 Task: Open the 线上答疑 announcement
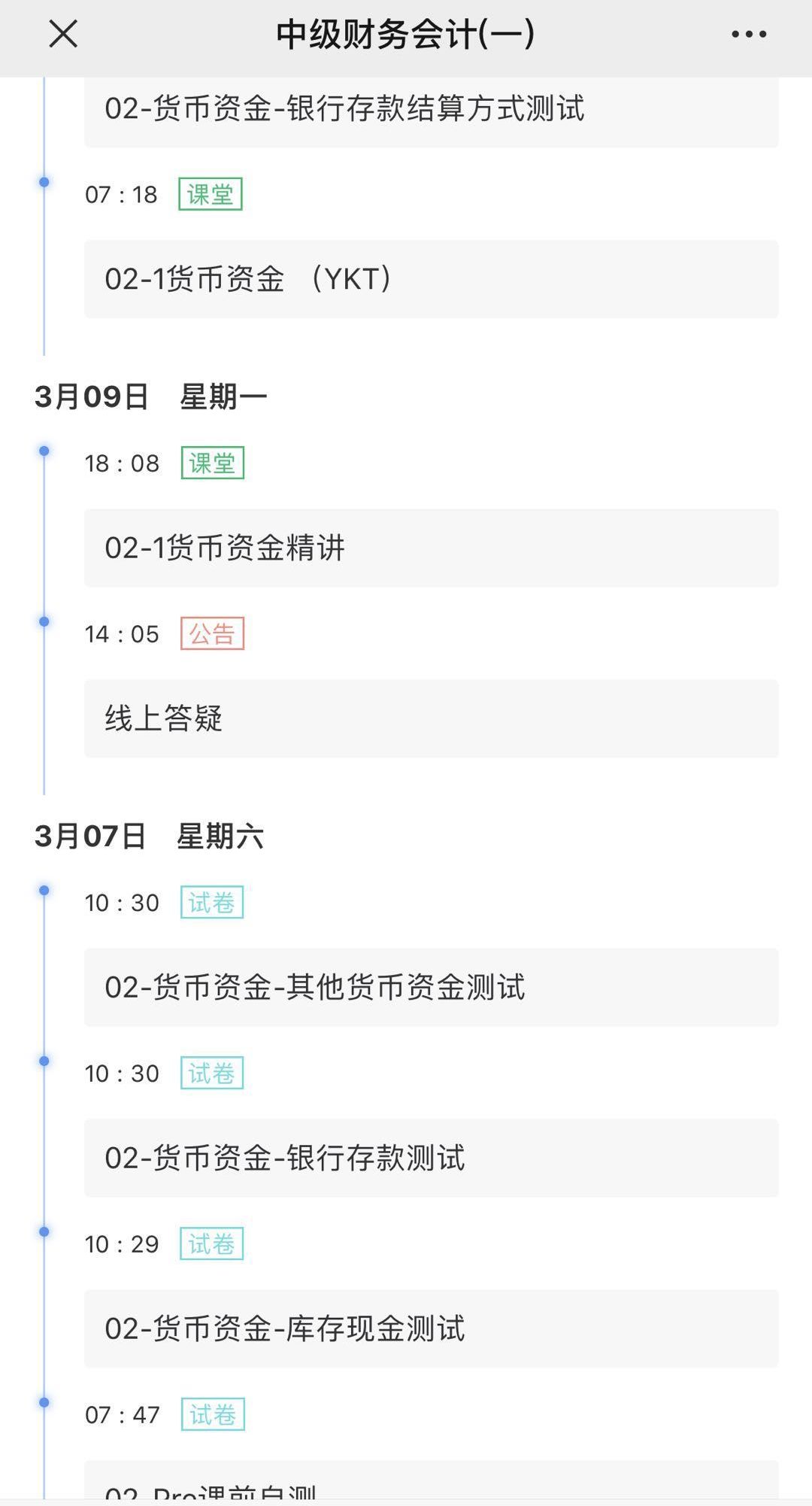point(432,718)
